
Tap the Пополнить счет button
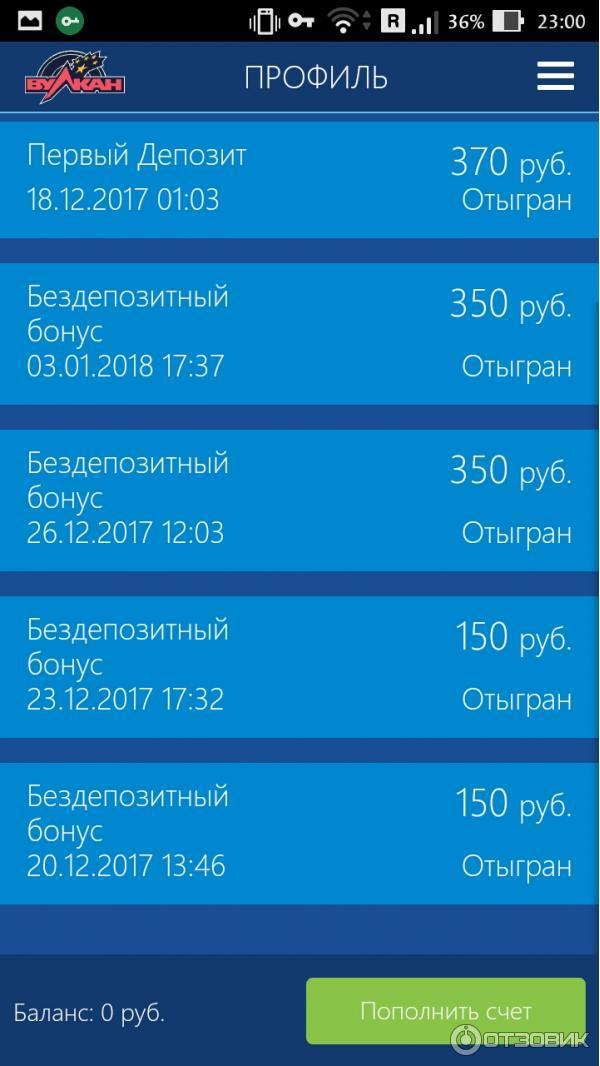click(x=446, y=1011)
